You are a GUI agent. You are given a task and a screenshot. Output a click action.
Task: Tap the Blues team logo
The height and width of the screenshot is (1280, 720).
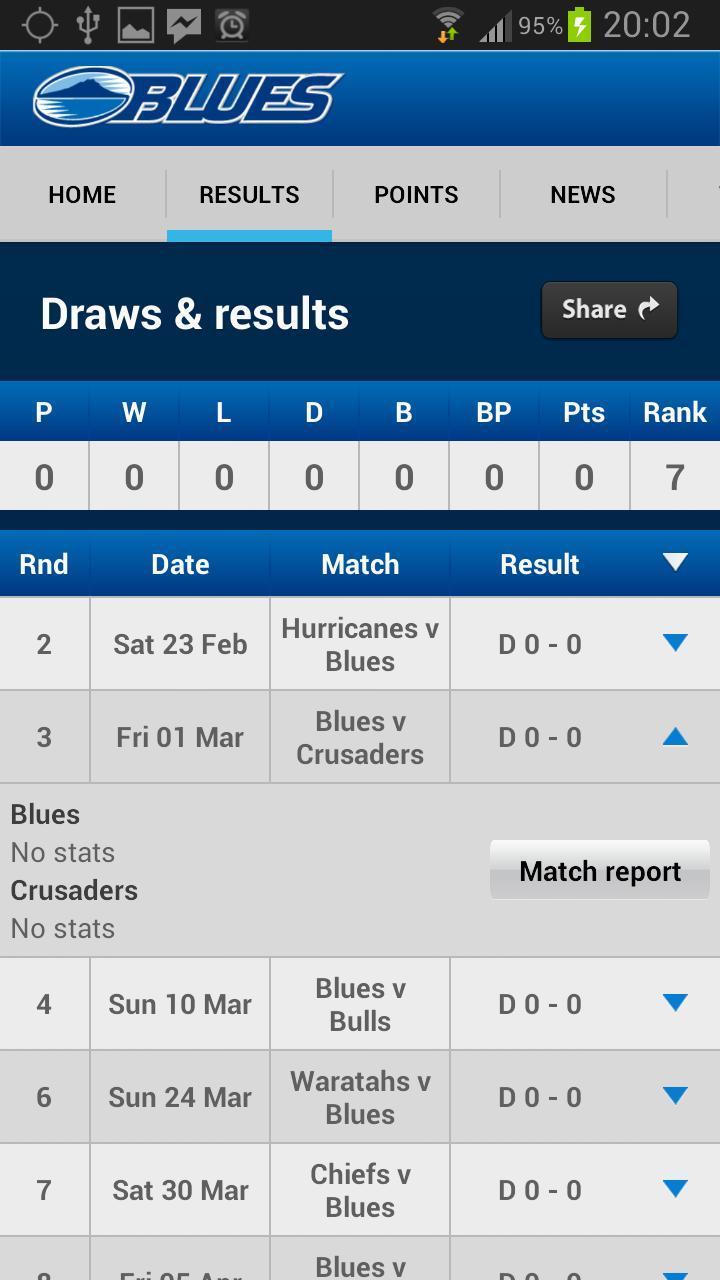pyautogui.click(x=185, y=97)
